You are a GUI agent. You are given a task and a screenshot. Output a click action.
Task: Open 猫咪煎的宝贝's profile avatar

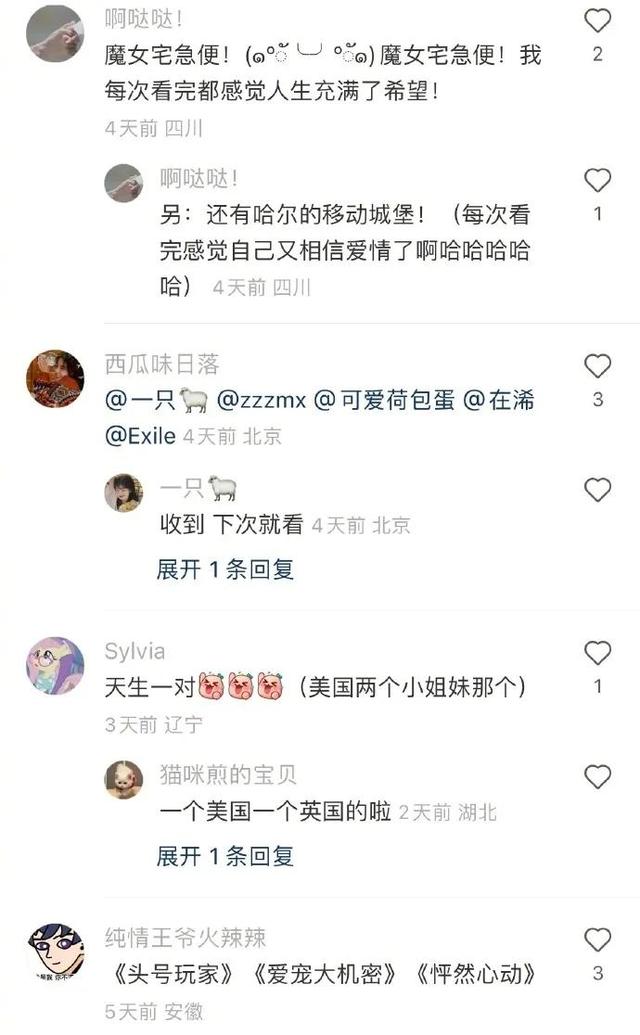(x=124, y=780)
